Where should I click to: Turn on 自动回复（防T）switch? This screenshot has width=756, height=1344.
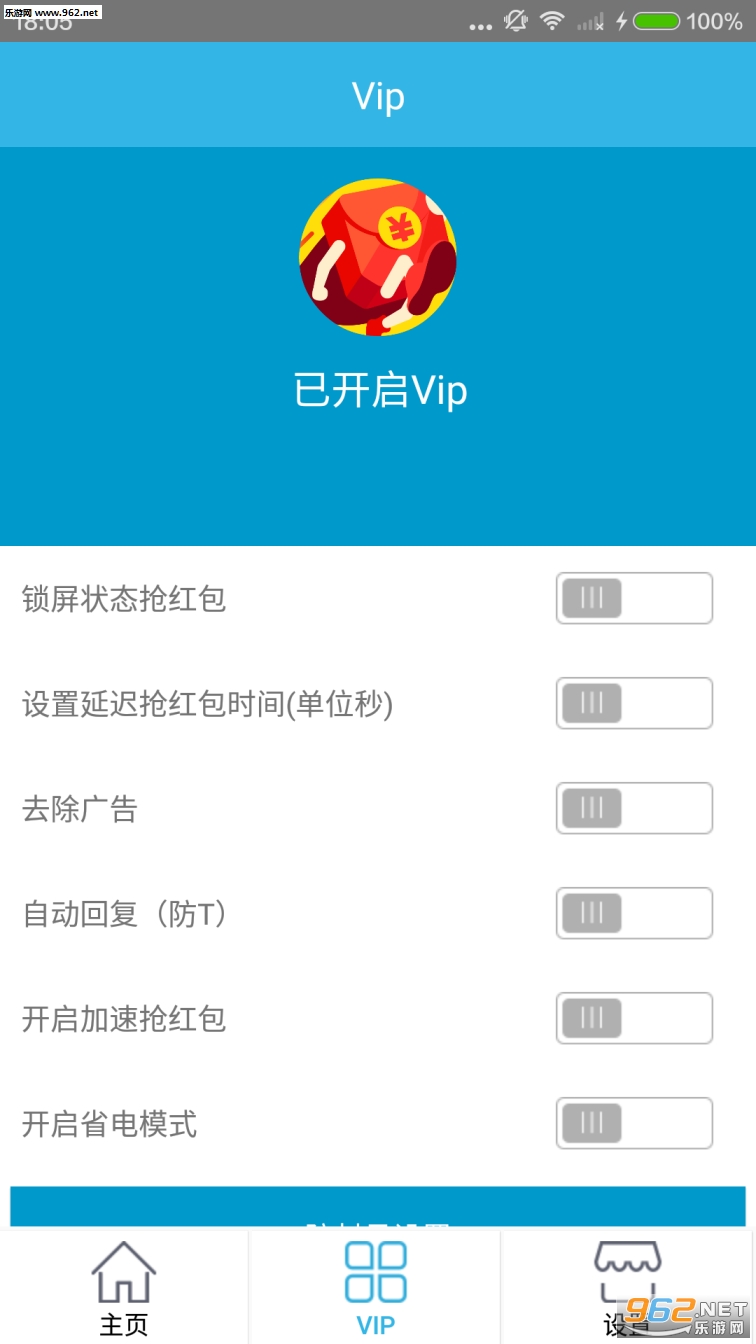634,913
